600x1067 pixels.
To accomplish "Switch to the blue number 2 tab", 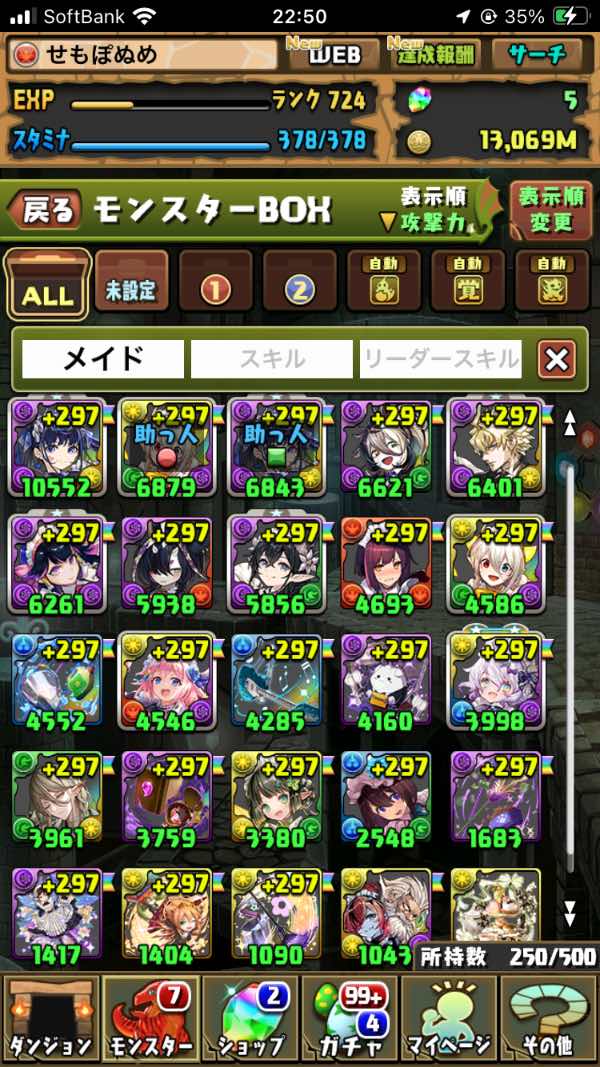I will [300, 285].
